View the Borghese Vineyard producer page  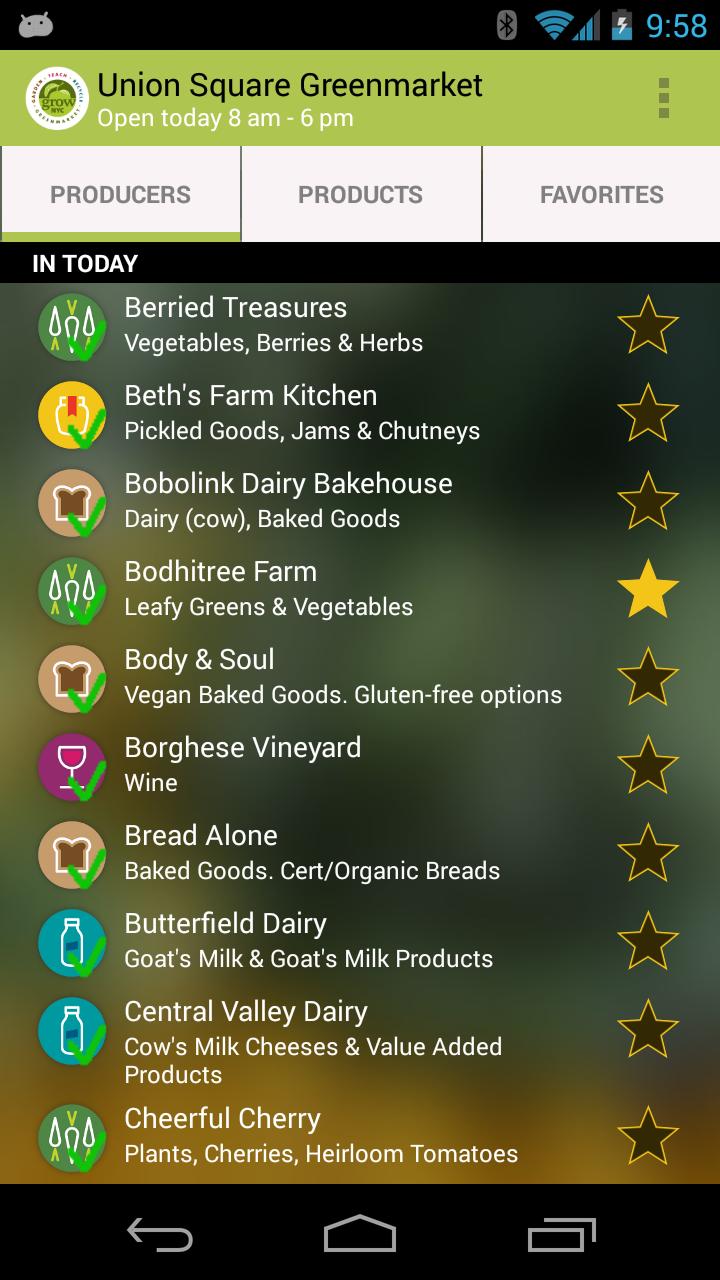coord(300,765)
